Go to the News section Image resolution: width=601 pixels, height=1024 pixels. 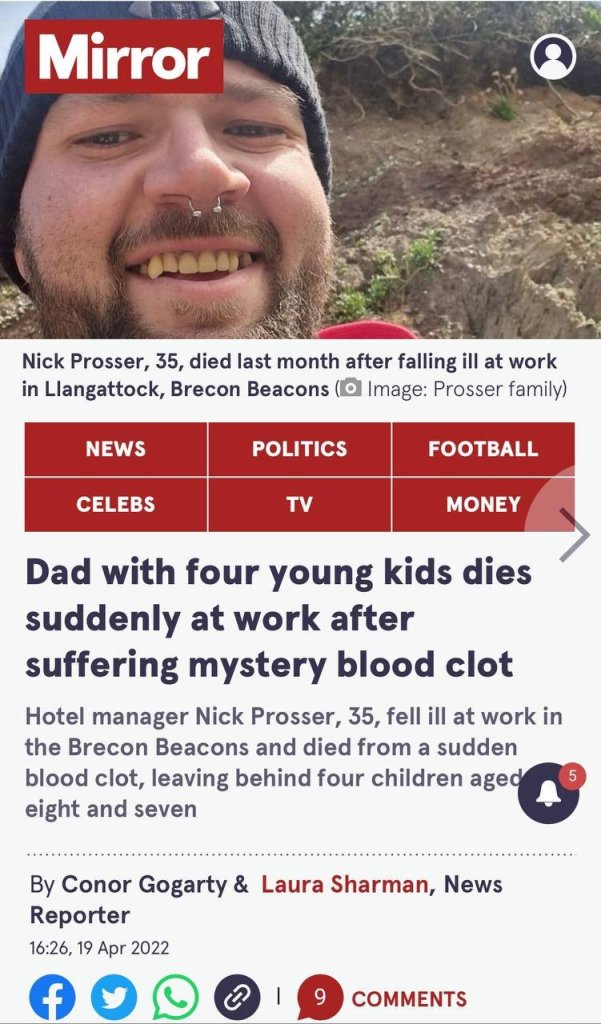[115, 449]
